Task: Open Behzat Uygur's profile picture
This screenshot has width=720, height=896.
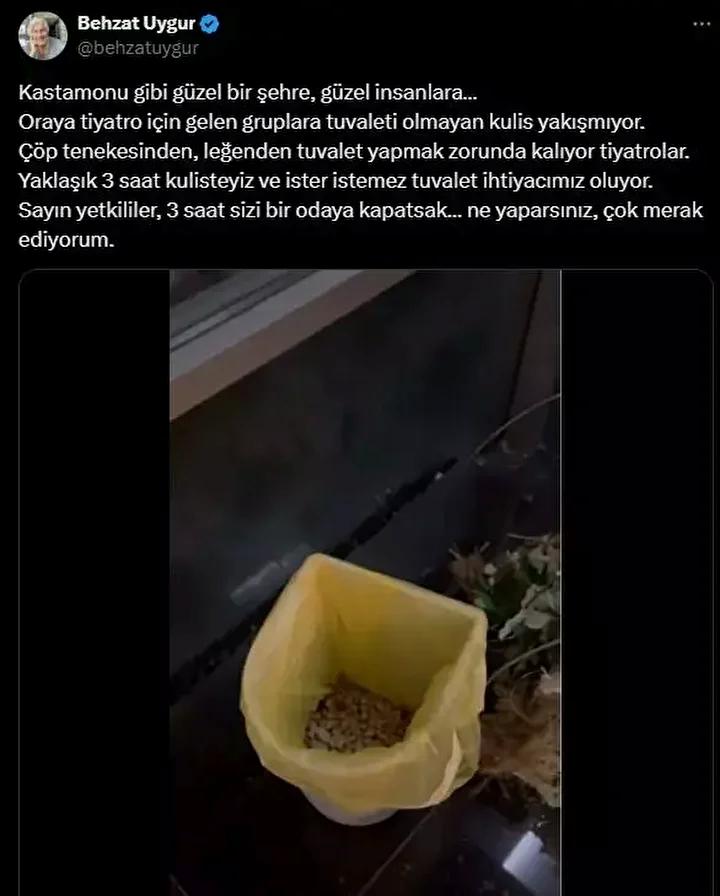Action: 43,36
